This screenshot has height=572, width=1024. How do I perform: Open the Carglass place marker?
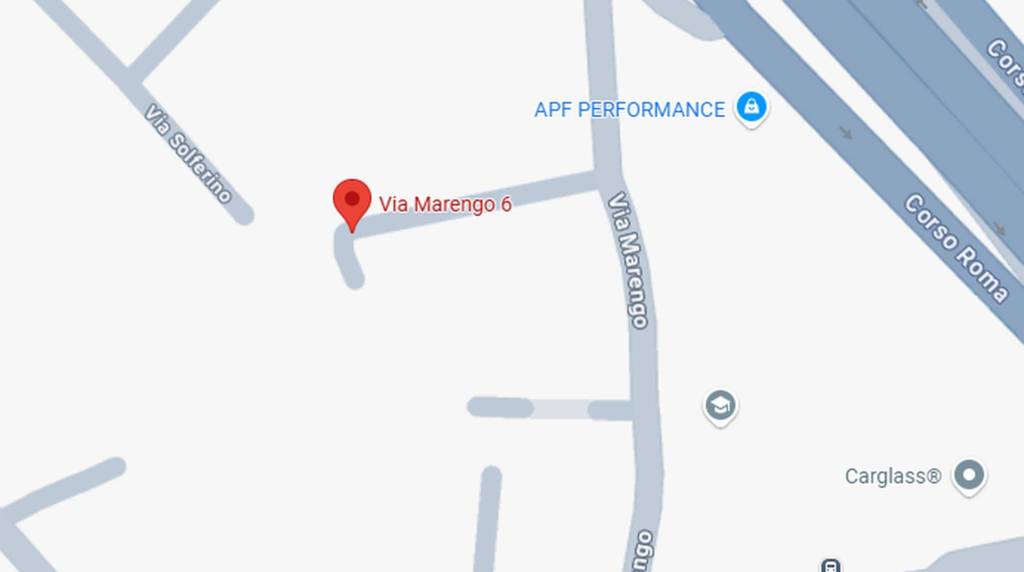tap(968, 475)
